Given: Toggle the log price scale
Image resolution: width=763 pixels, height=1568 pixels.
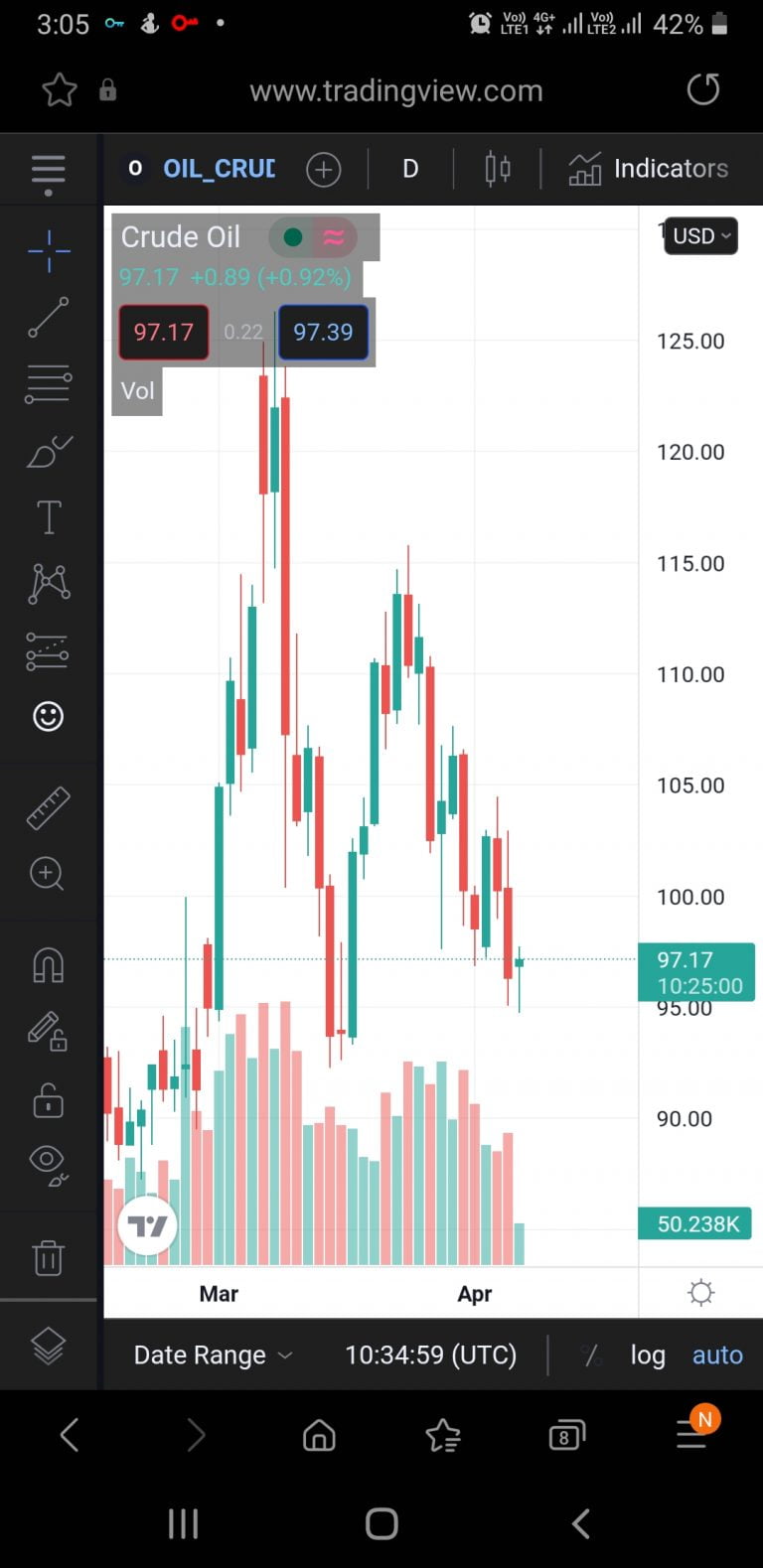Looking at the screenshot, I should coord(648,1355).
